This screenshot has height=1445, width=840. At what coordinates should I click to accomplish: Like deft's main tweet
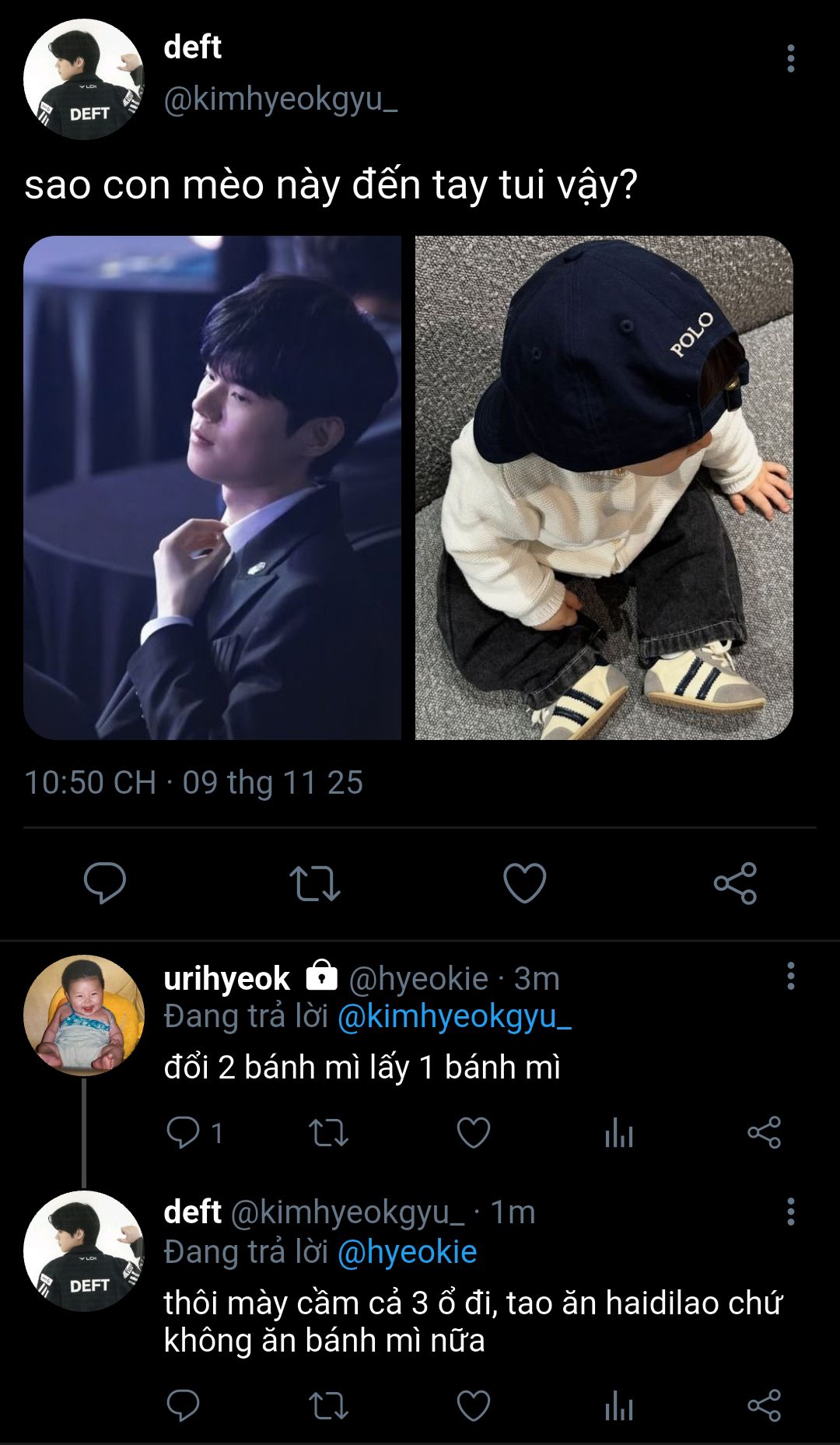[525, 883]
